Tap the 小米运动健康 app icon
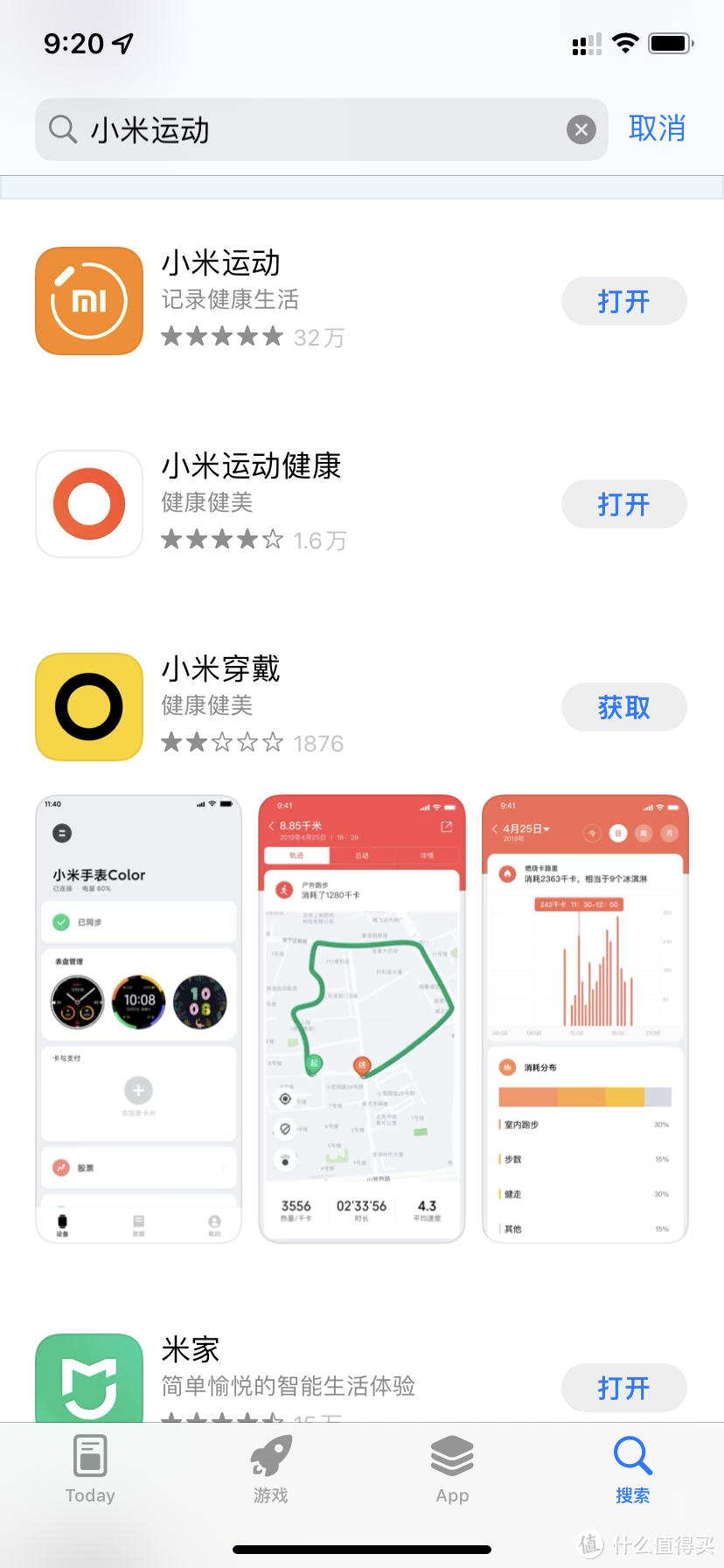Viewport: 724px width, 1568px height. tap(88, 503)
